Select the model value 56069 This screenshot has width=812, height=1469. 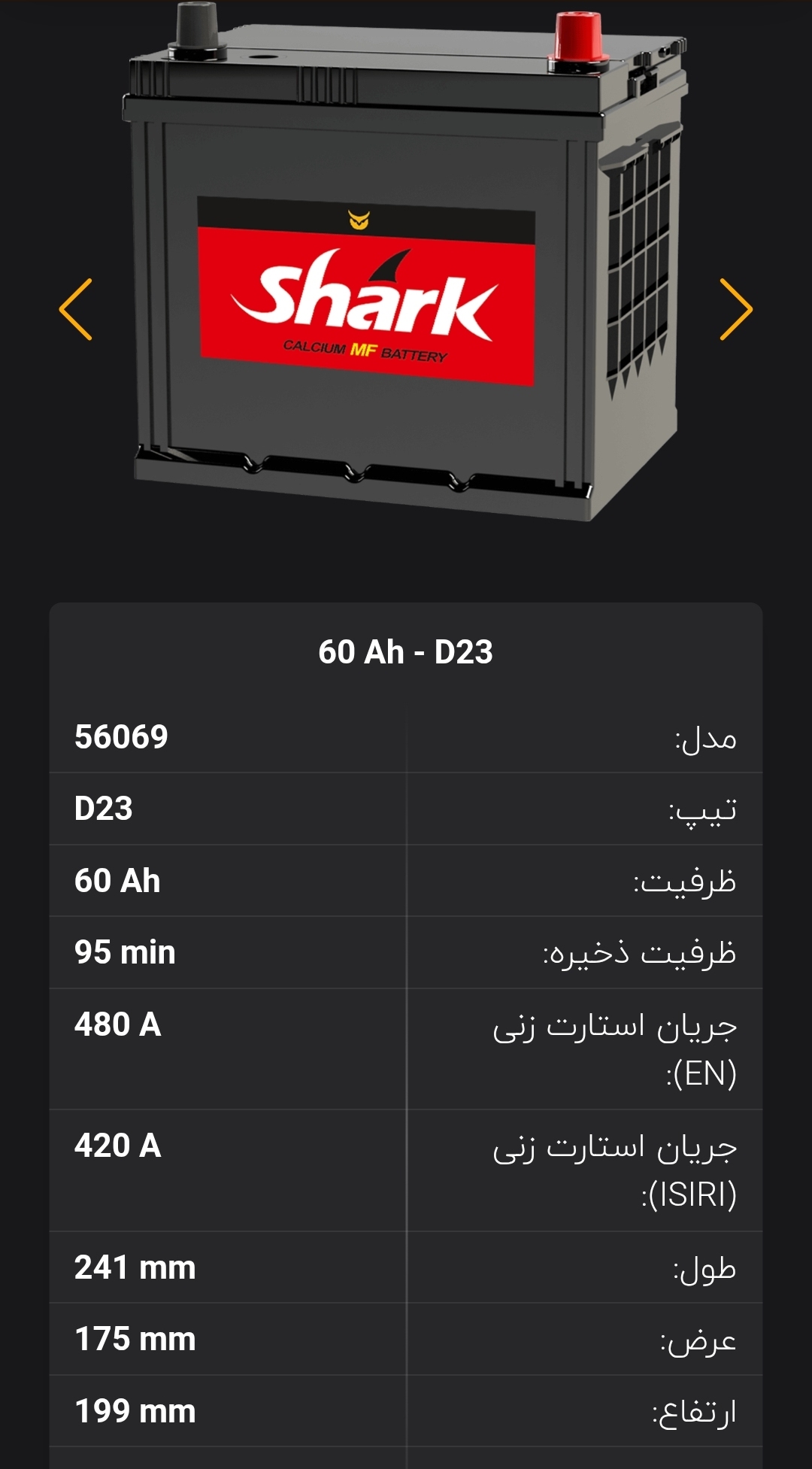tap(120, 739)
